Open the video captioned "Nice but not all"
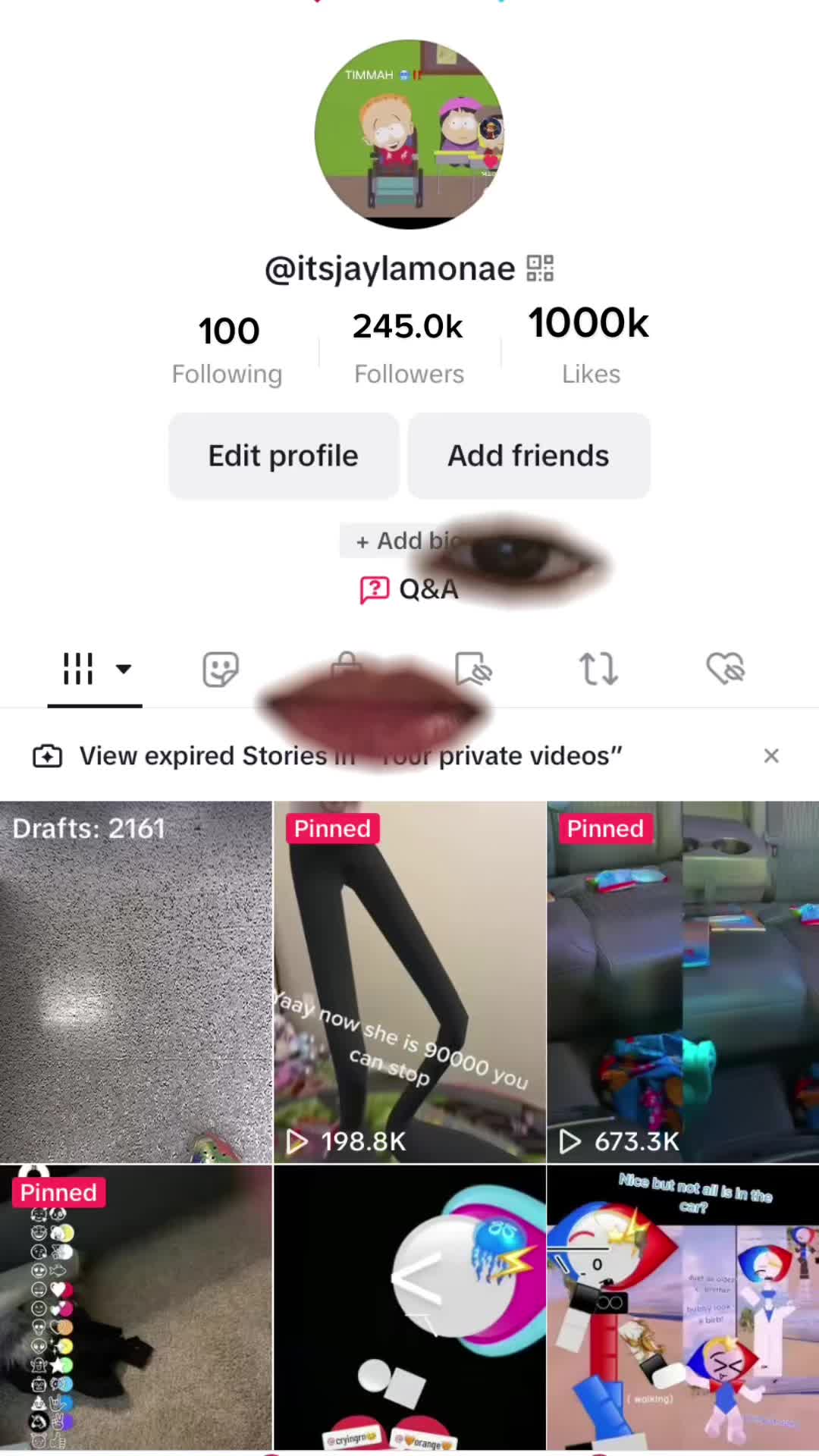This screenshot has height=1456, width=819. [682, 1307]
